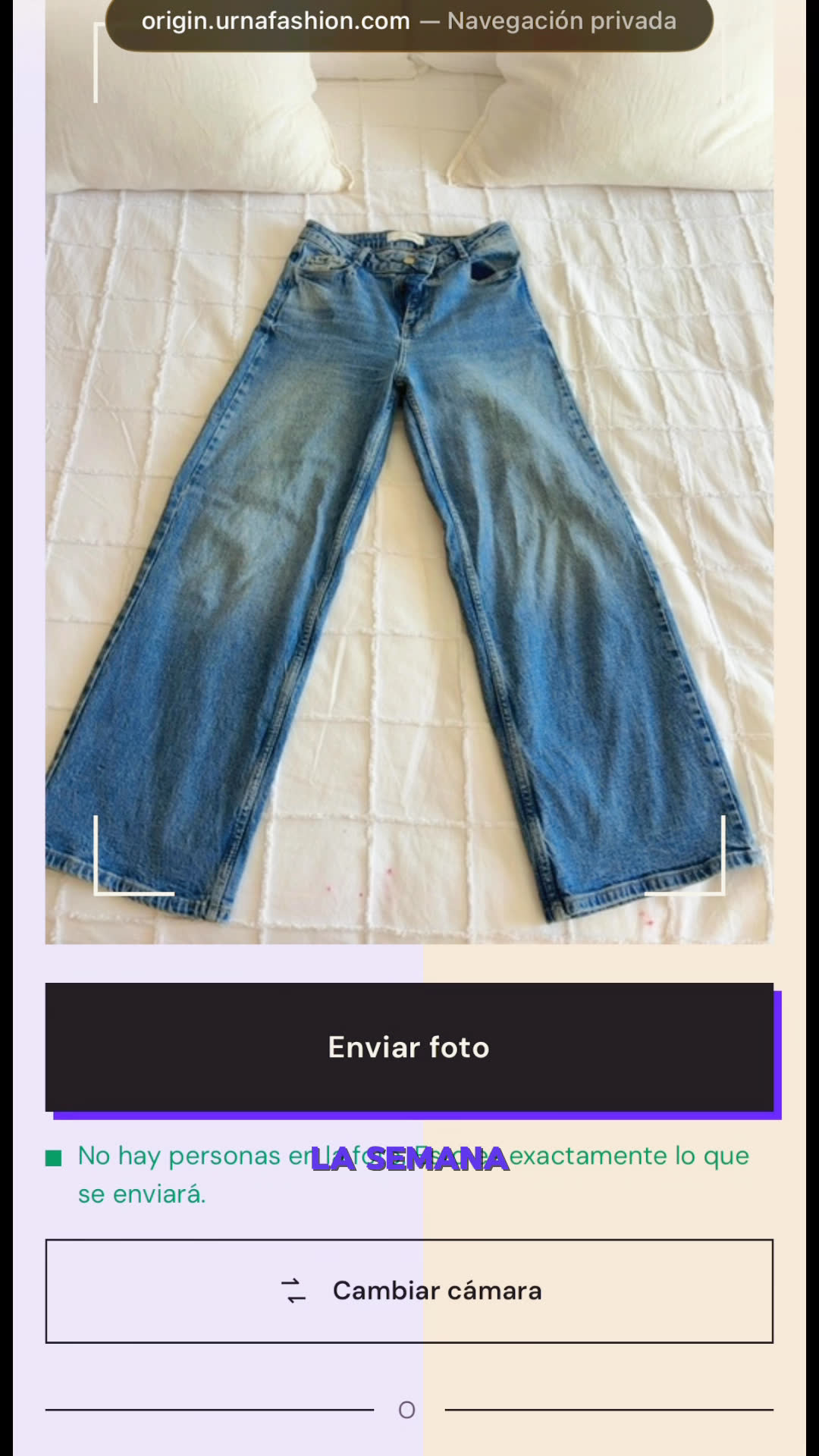Switch camera via Cambiar cámara
This screenshot has height=1456, width=819.
tap(409, 1291)
